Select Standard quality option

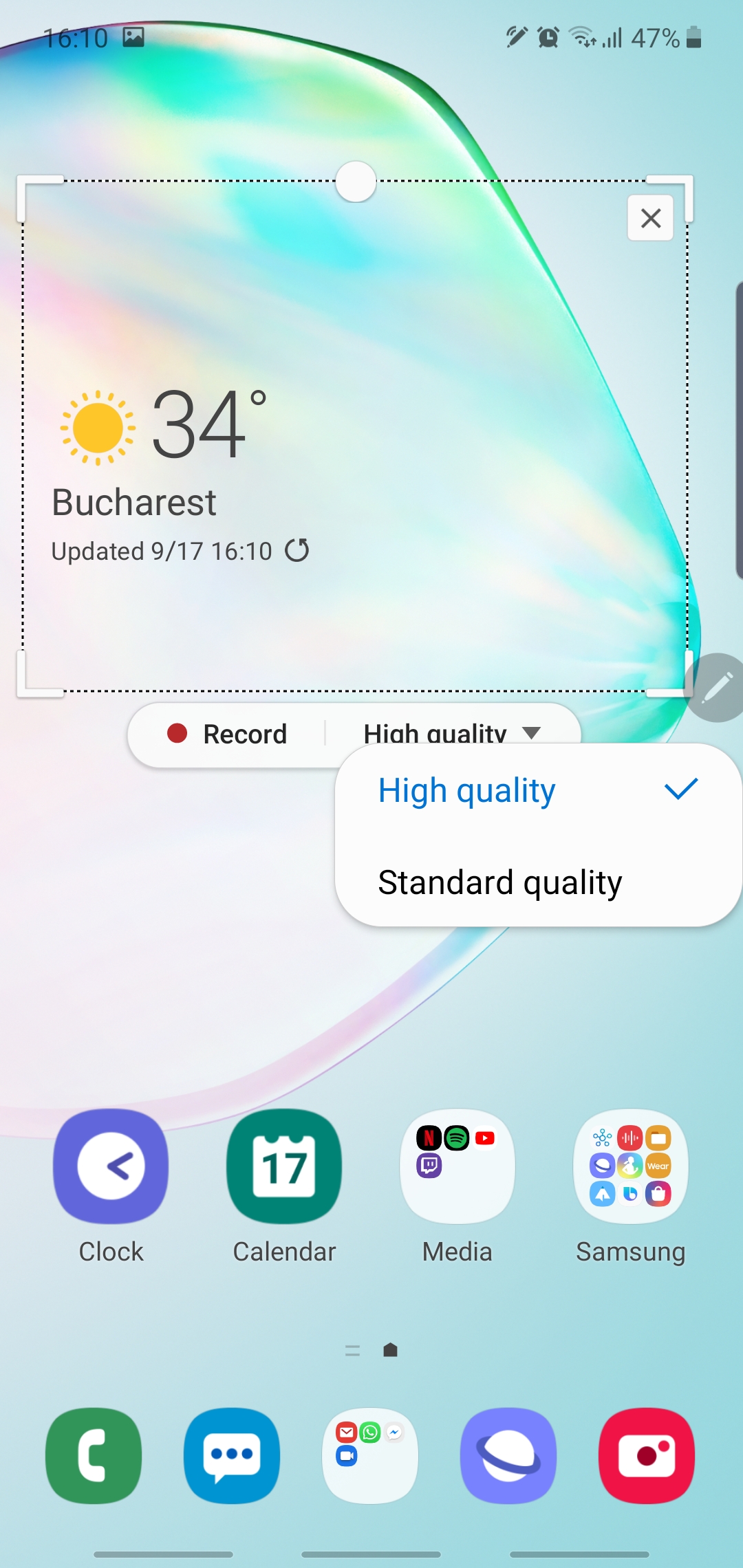tap(500, 882)
